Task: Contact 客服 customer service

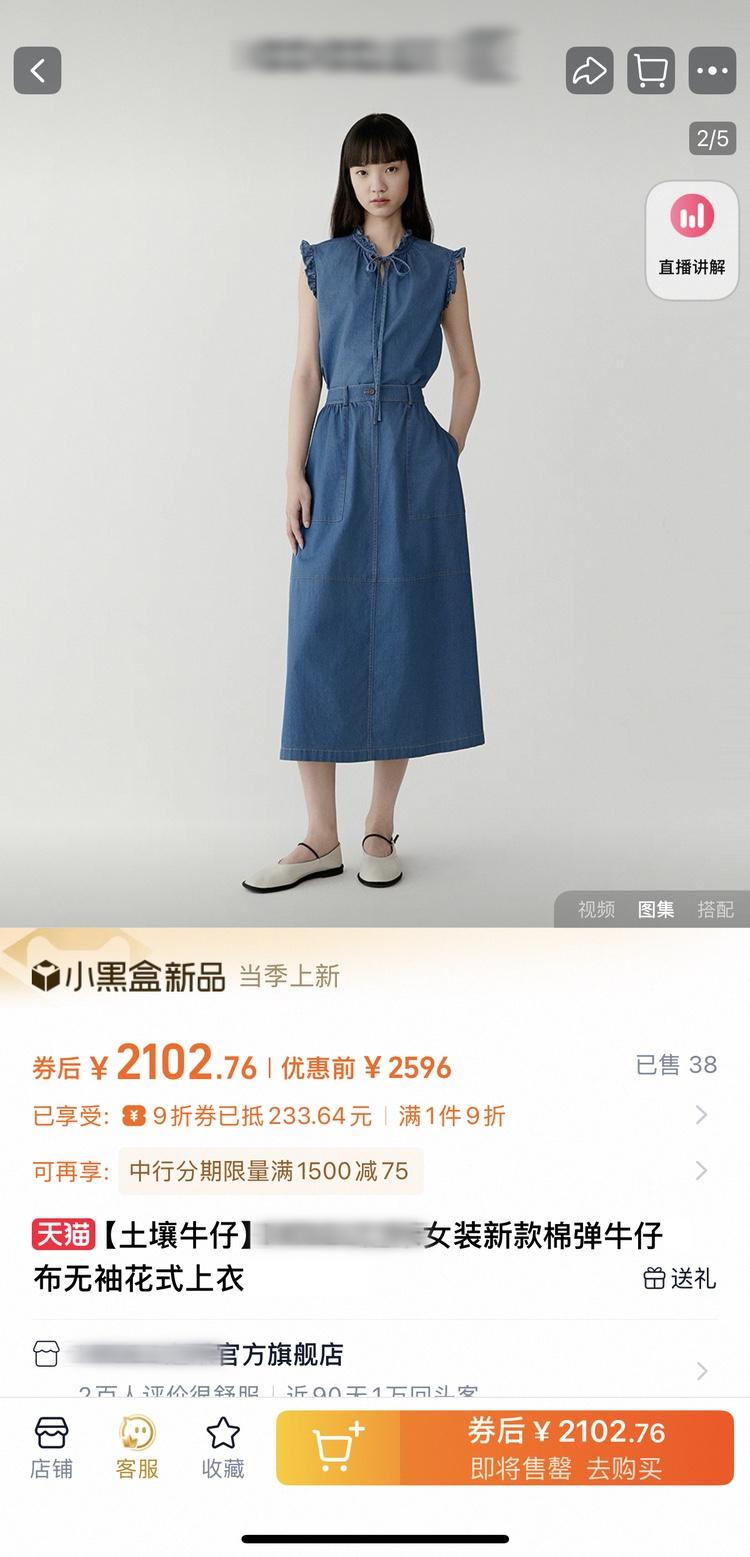Action: pyautogui.click(x=137, y=1447)
